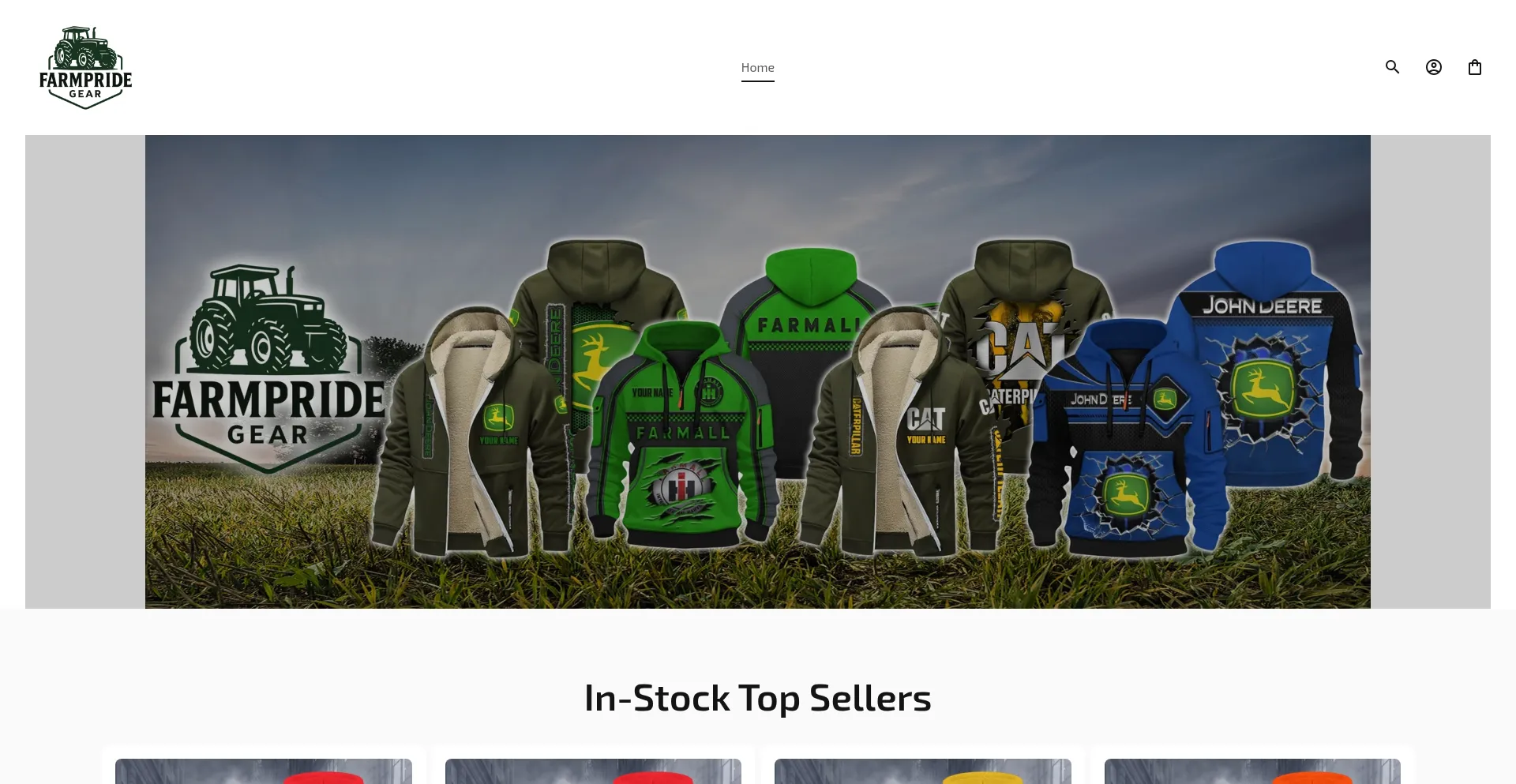Open the hoodie collection hero banner
1516x784 pixels.
click(x=757, y=371)
